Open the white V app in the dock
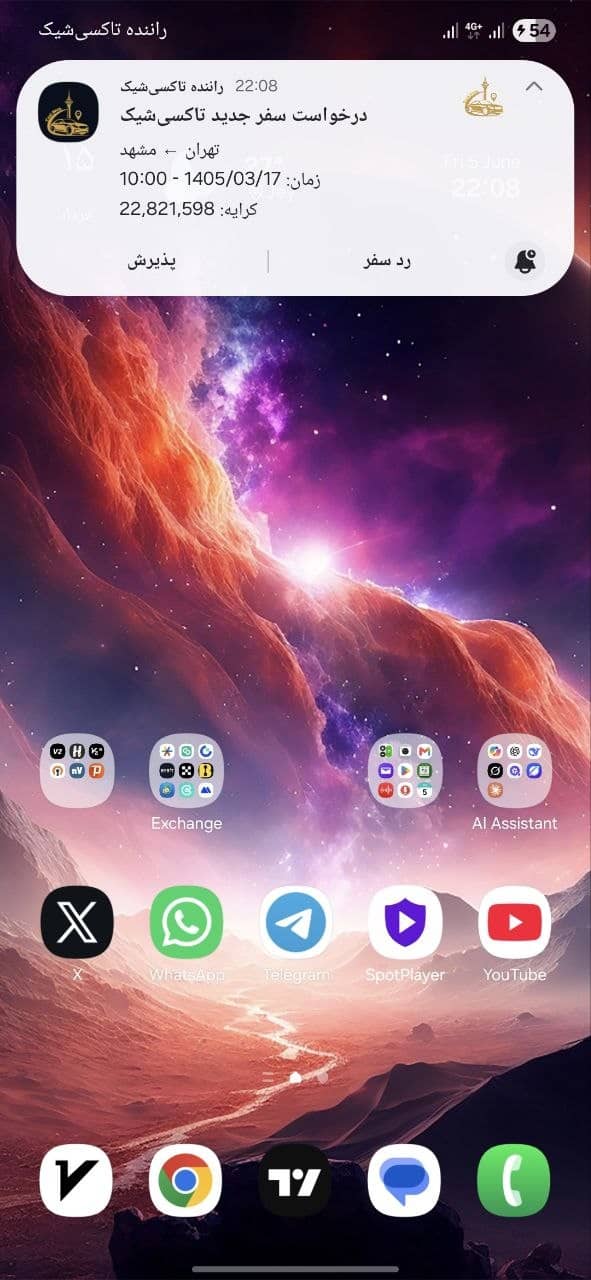 77,1180
